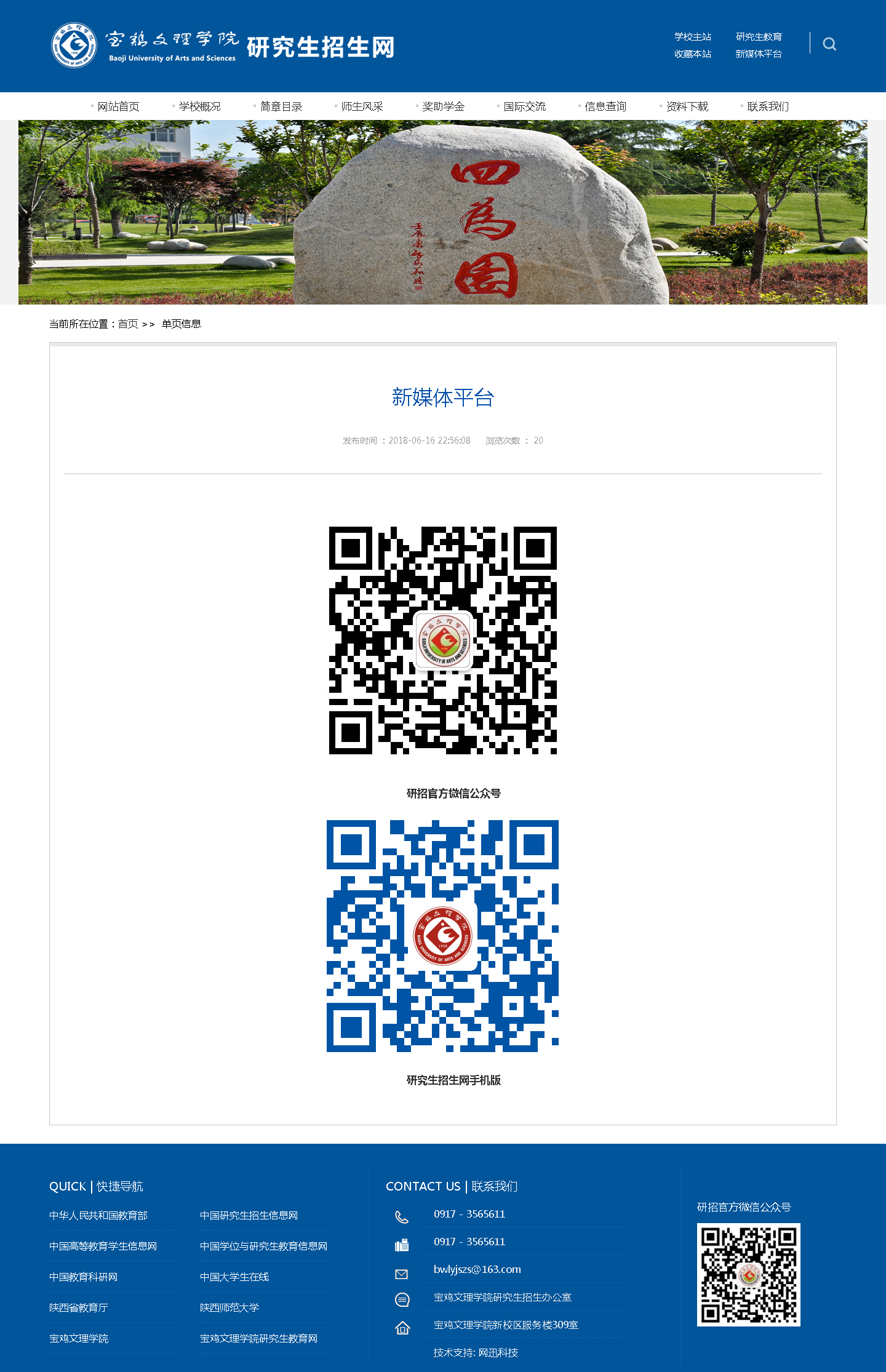Select 师生风采 in navigation bar
This screenshot has width=886, height=1372.
point(362,106)
